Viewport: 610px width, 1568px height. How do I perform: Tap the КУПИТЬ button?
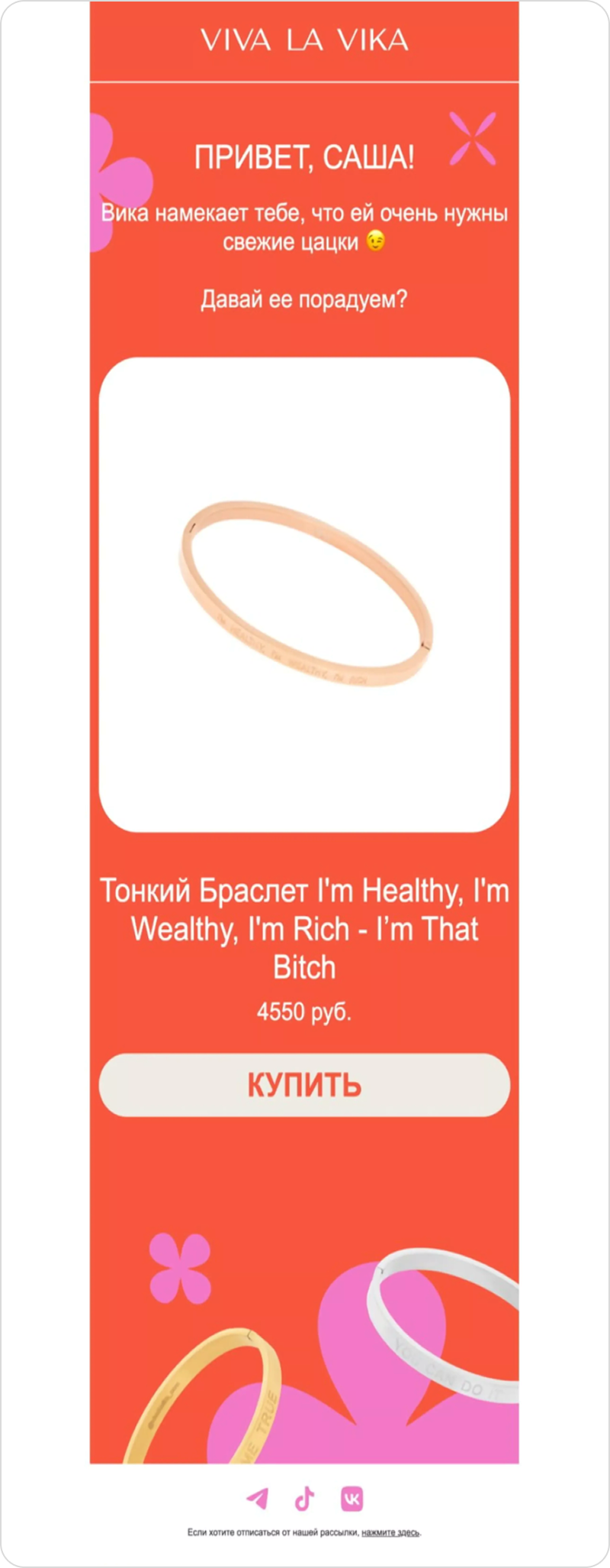[x=304, y=1085]
